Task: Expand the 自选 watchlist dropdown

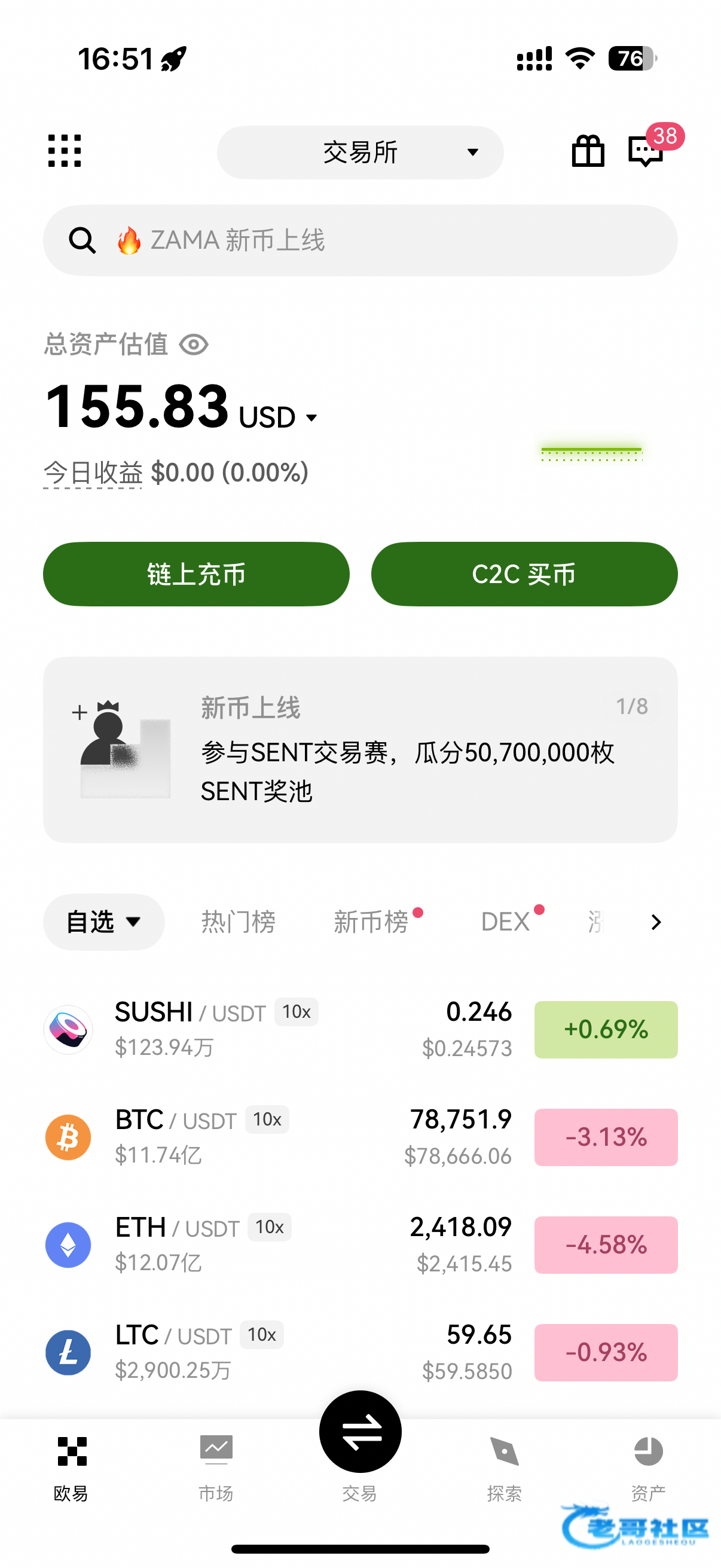Action: pos(103,922)
